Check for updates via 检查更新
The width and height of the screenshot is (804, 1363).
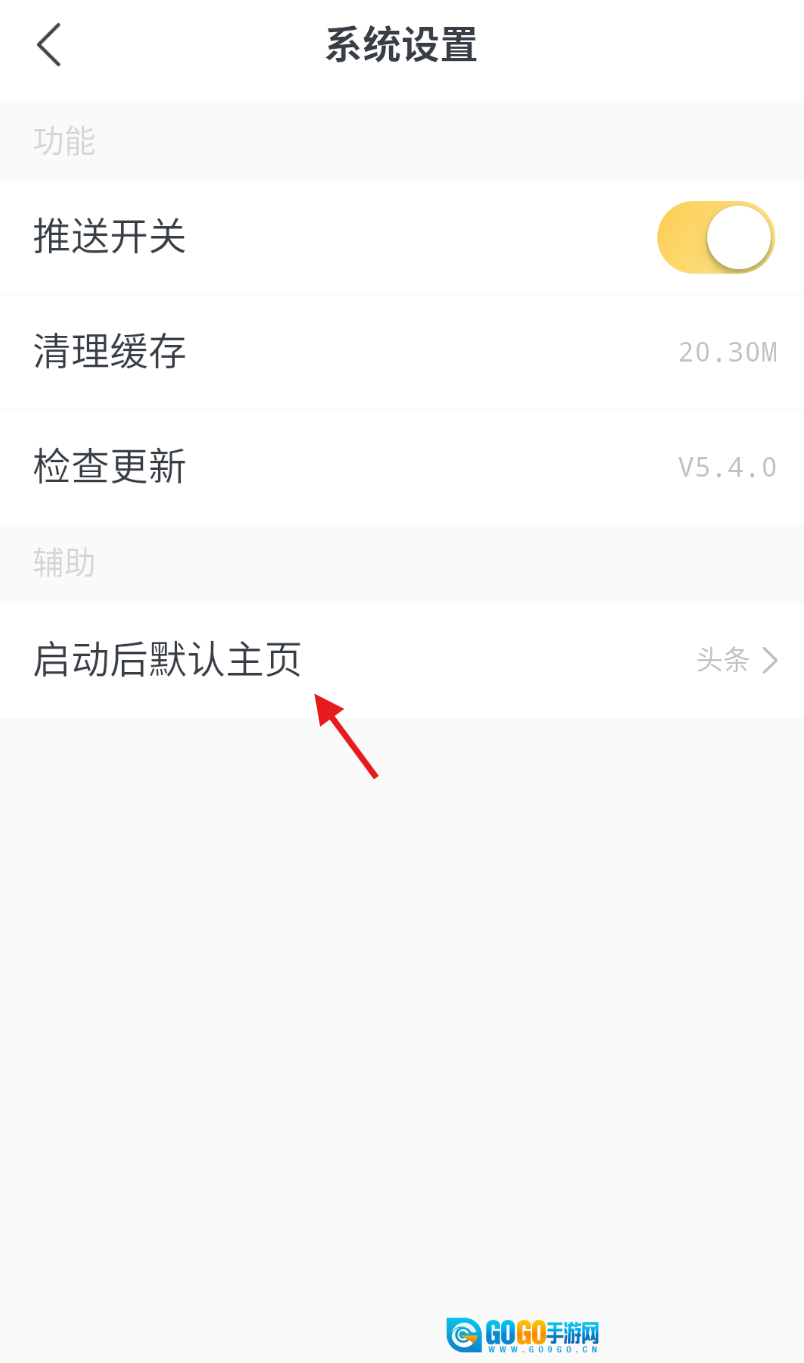click(x=400, y=467)
